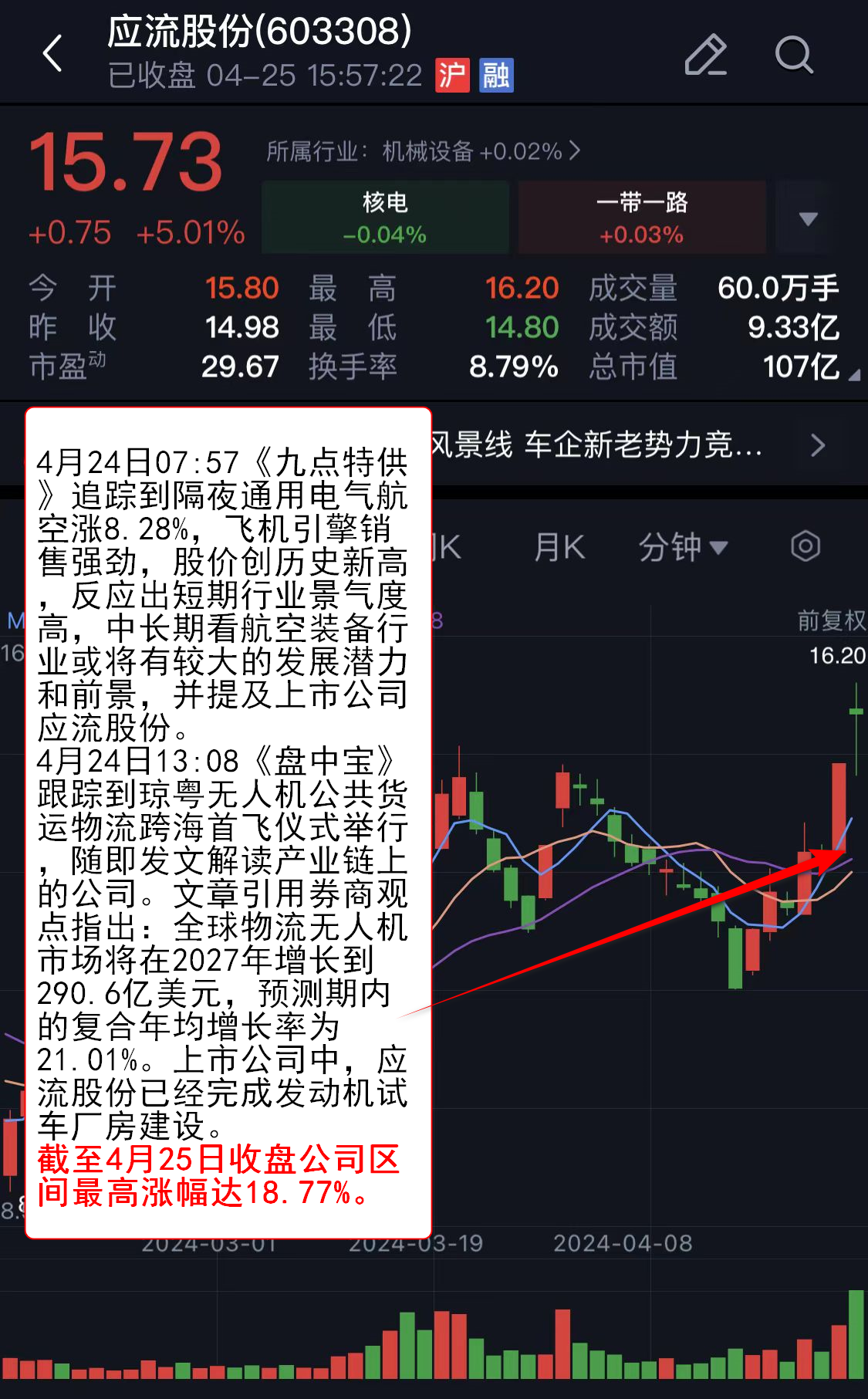Switch to the 月K chart tab
This screenshot has width=868, height=1399.
coord(559,548)
